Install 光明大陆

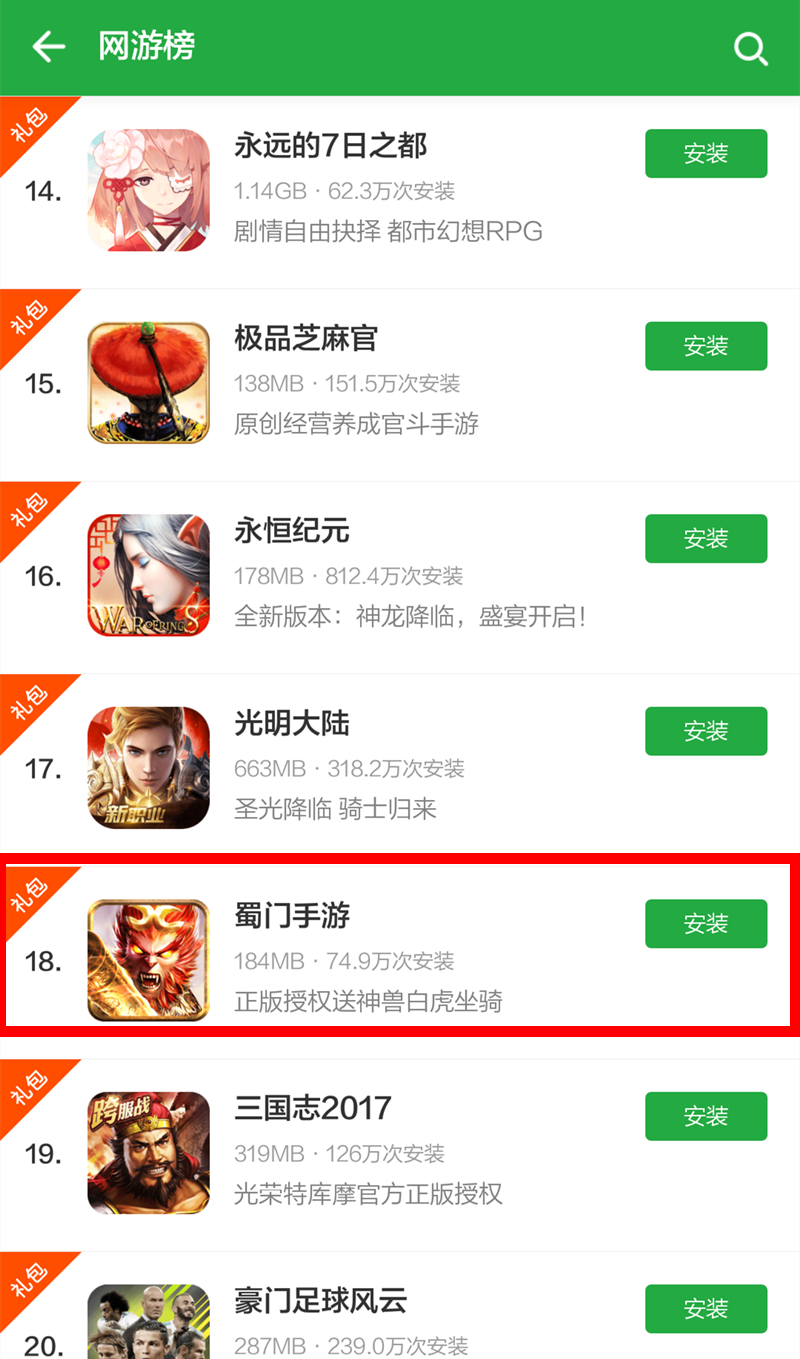pos(706,731)
